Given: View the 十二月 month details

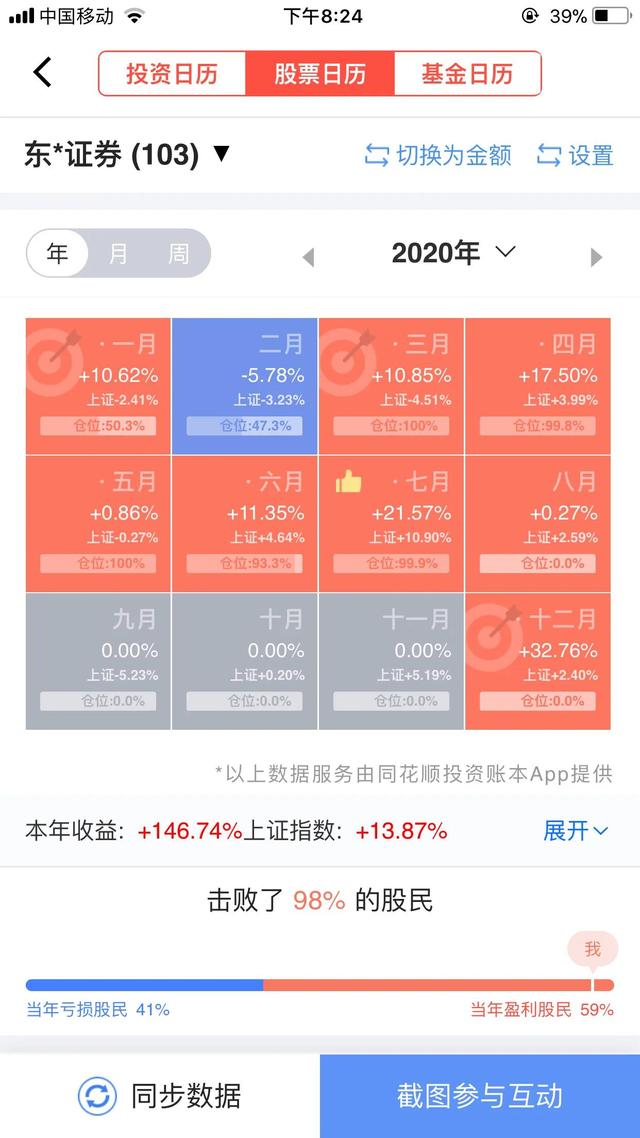Looking at the screenshot, I should pyautogui.click(x=538, y=661).
